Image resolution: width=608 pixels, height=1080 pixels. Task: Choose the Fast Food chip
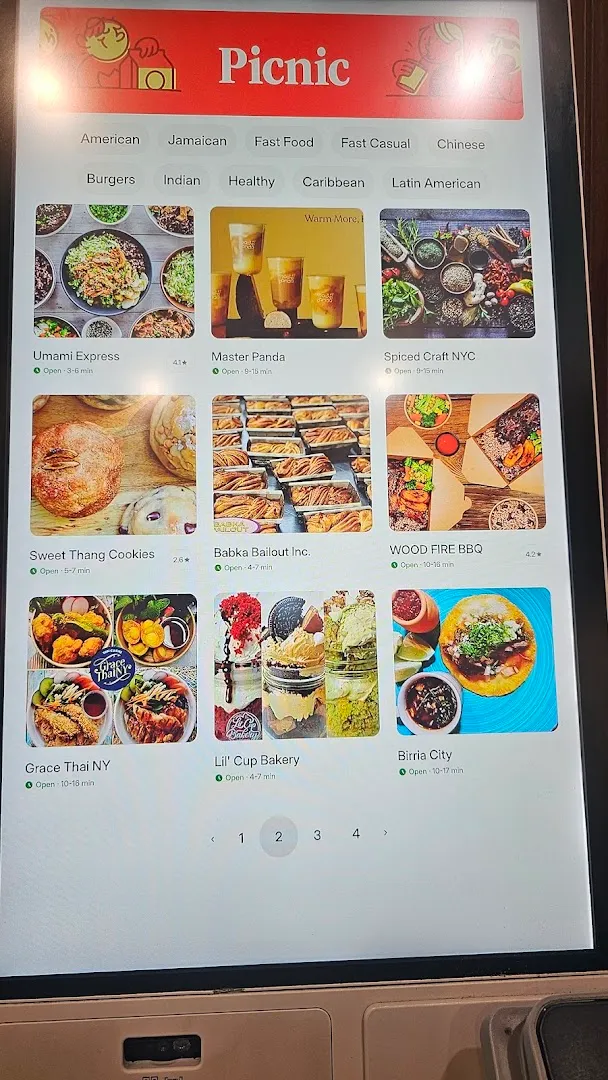(284, 142)
